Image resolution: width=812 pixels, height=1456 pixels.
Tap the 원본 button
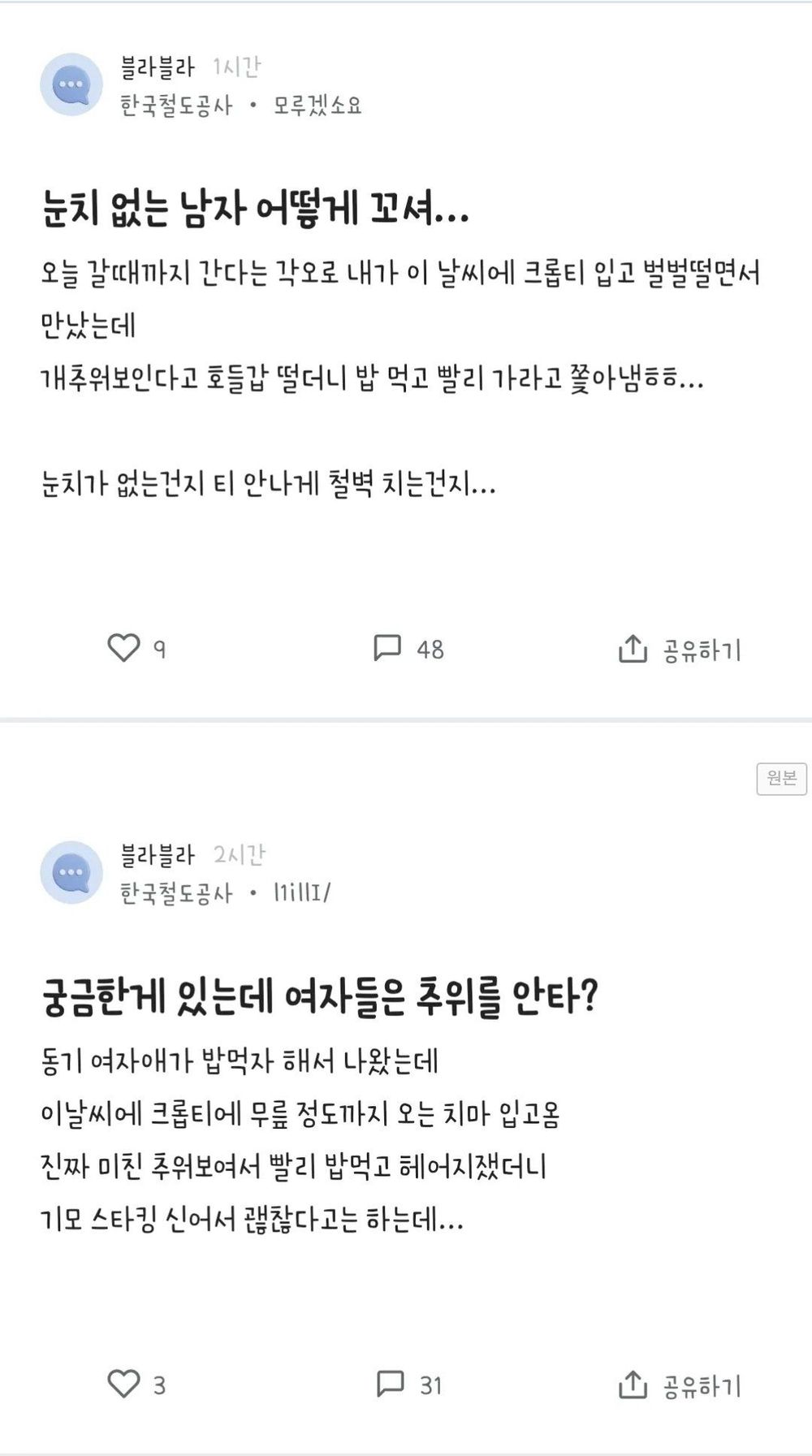click(x=781, y=779)
